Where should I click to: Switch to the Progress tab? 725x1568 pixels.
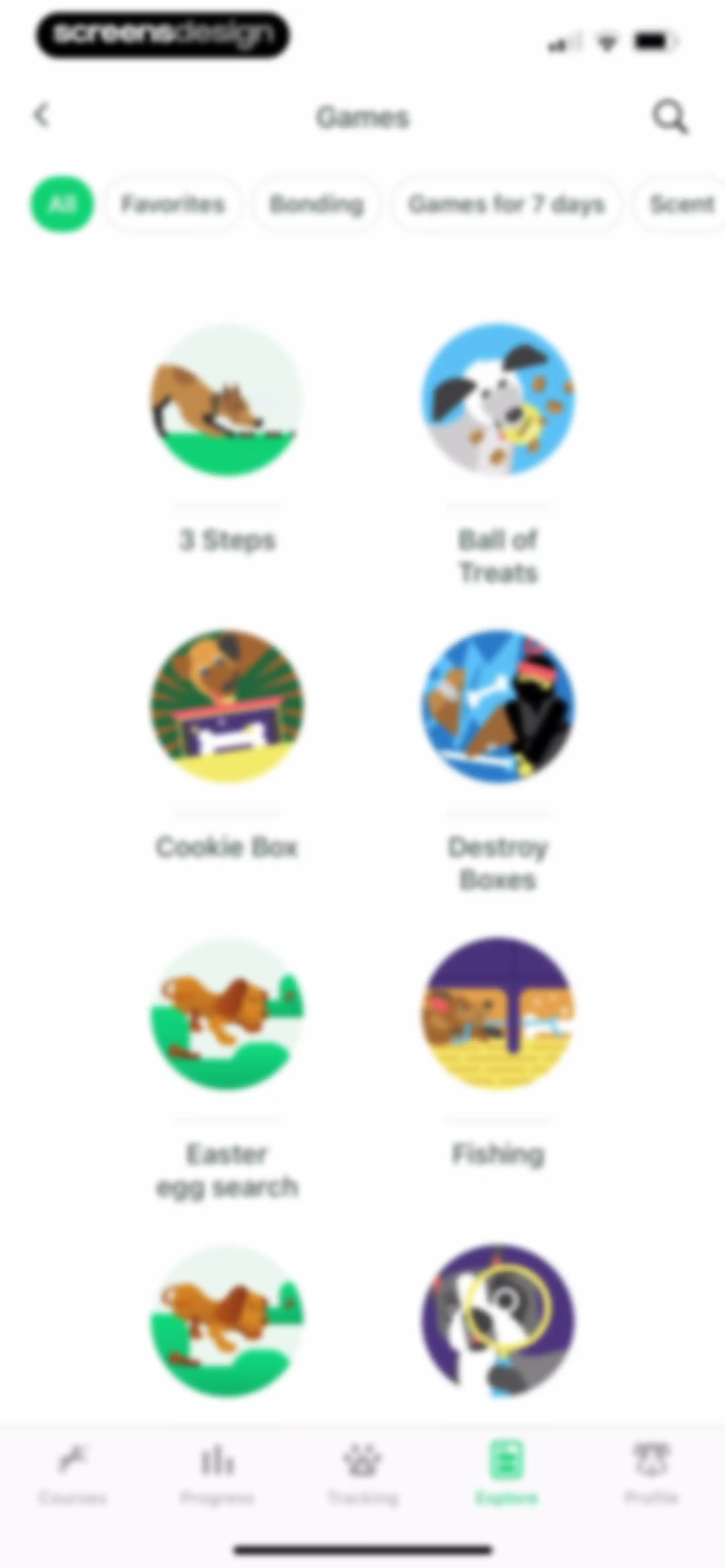pyautogui.click(x=217, y=1472)
